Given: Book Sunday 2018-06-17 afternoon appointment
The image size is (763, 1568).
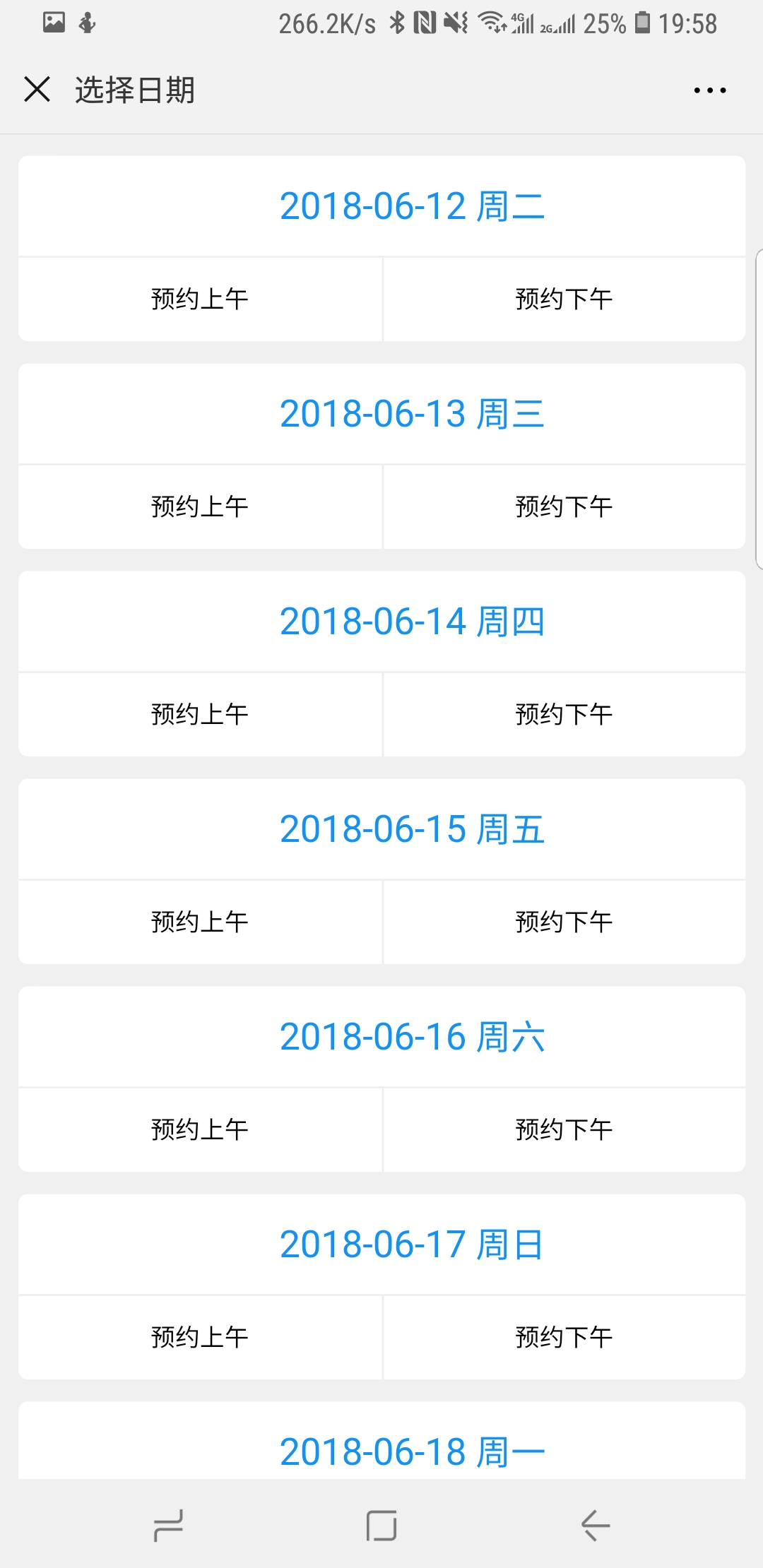Looking at the screenshot, I should 564,1338.
